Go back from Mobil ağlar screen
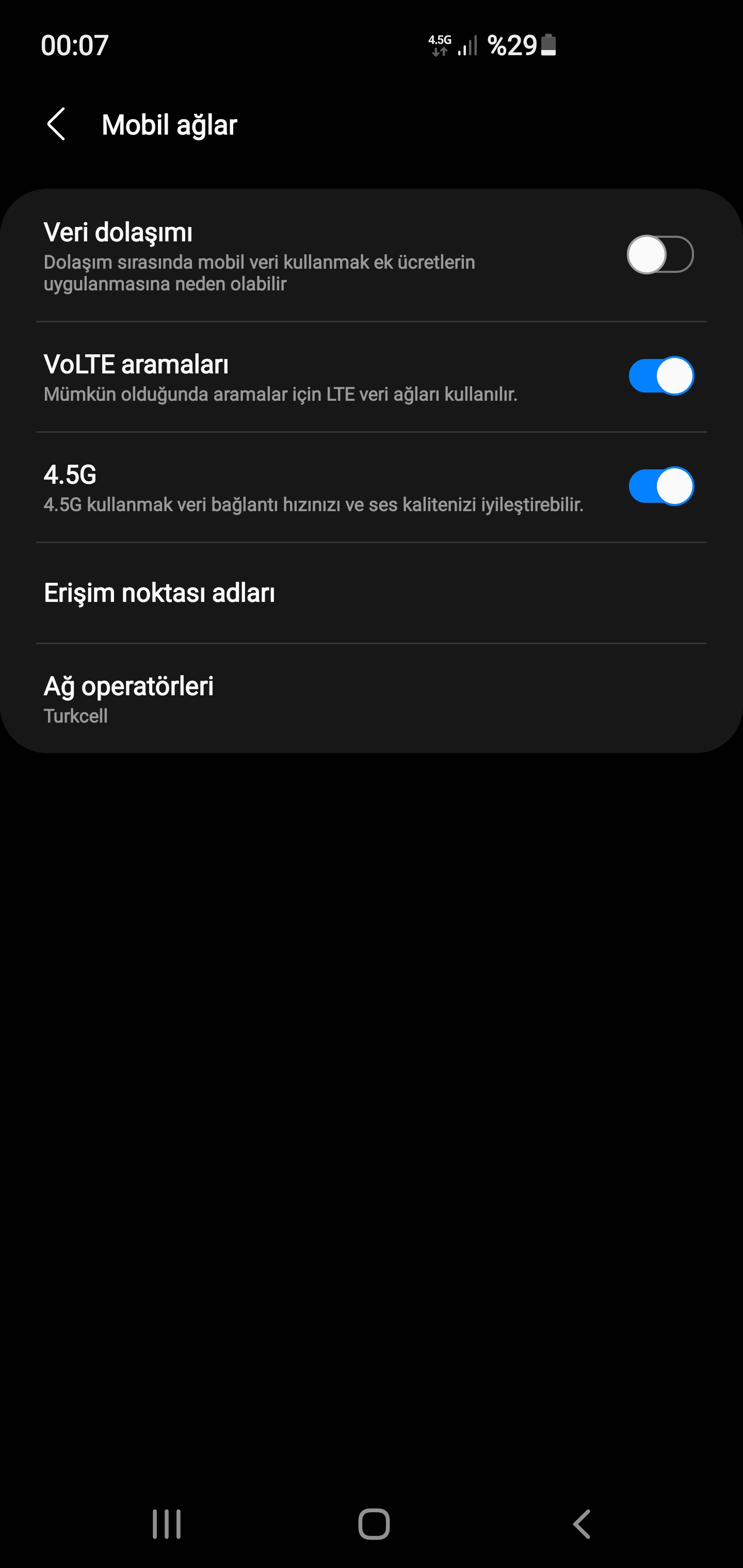 (56, 124)
